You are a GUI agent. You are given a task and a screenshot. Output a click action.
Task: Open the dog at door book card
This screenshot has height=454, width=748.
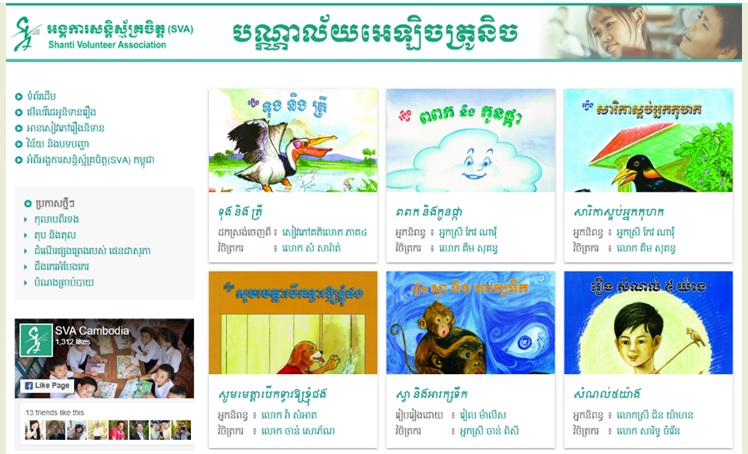(x=293, y=323)
